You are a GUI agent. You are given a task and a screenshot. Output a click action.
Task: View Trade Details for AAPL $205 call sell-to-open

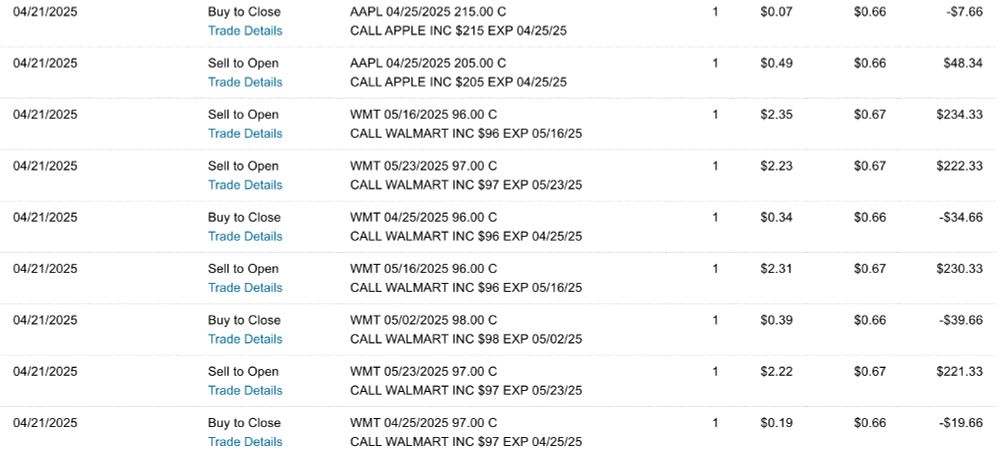click(245, 82)
